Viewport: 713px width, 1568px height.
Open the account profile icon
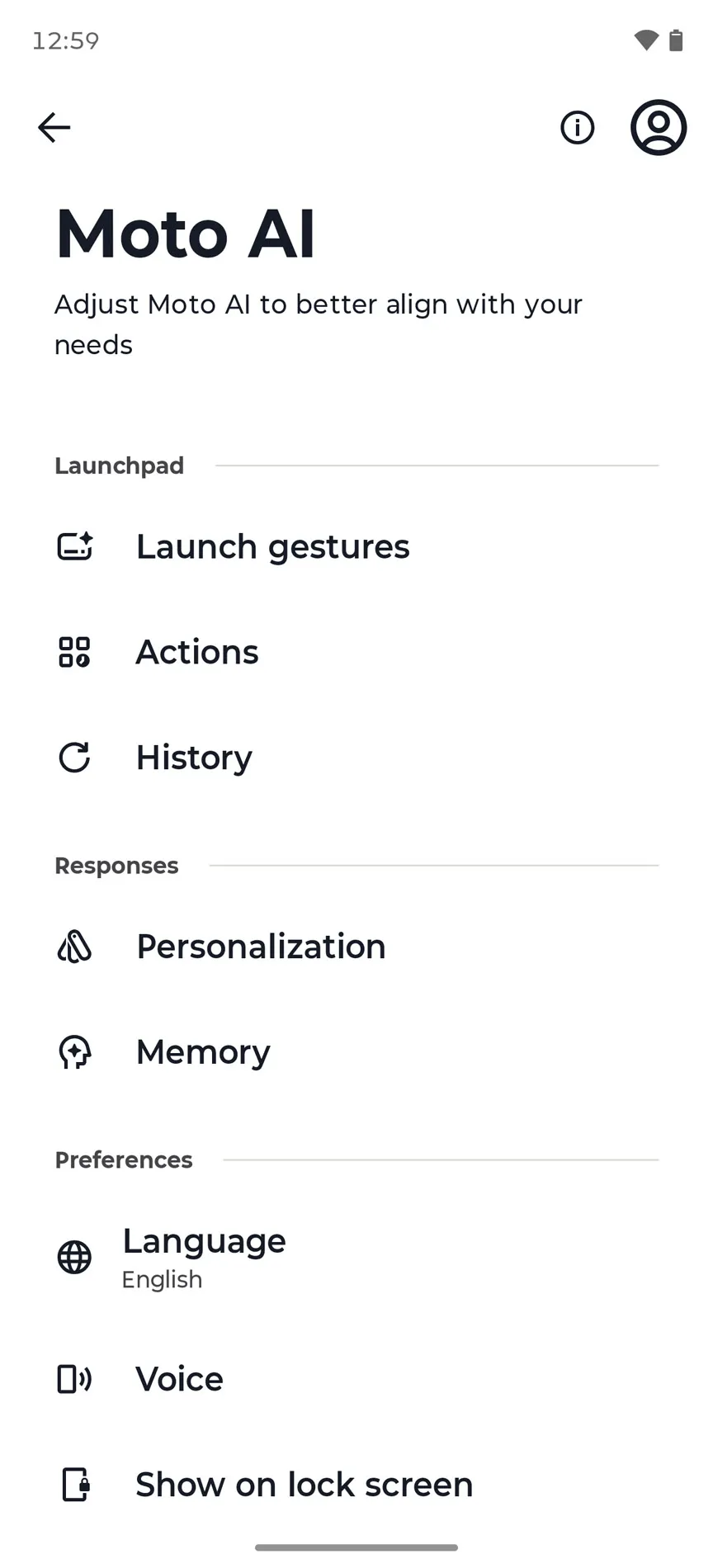pyautogui.click(x=658, y=128)
